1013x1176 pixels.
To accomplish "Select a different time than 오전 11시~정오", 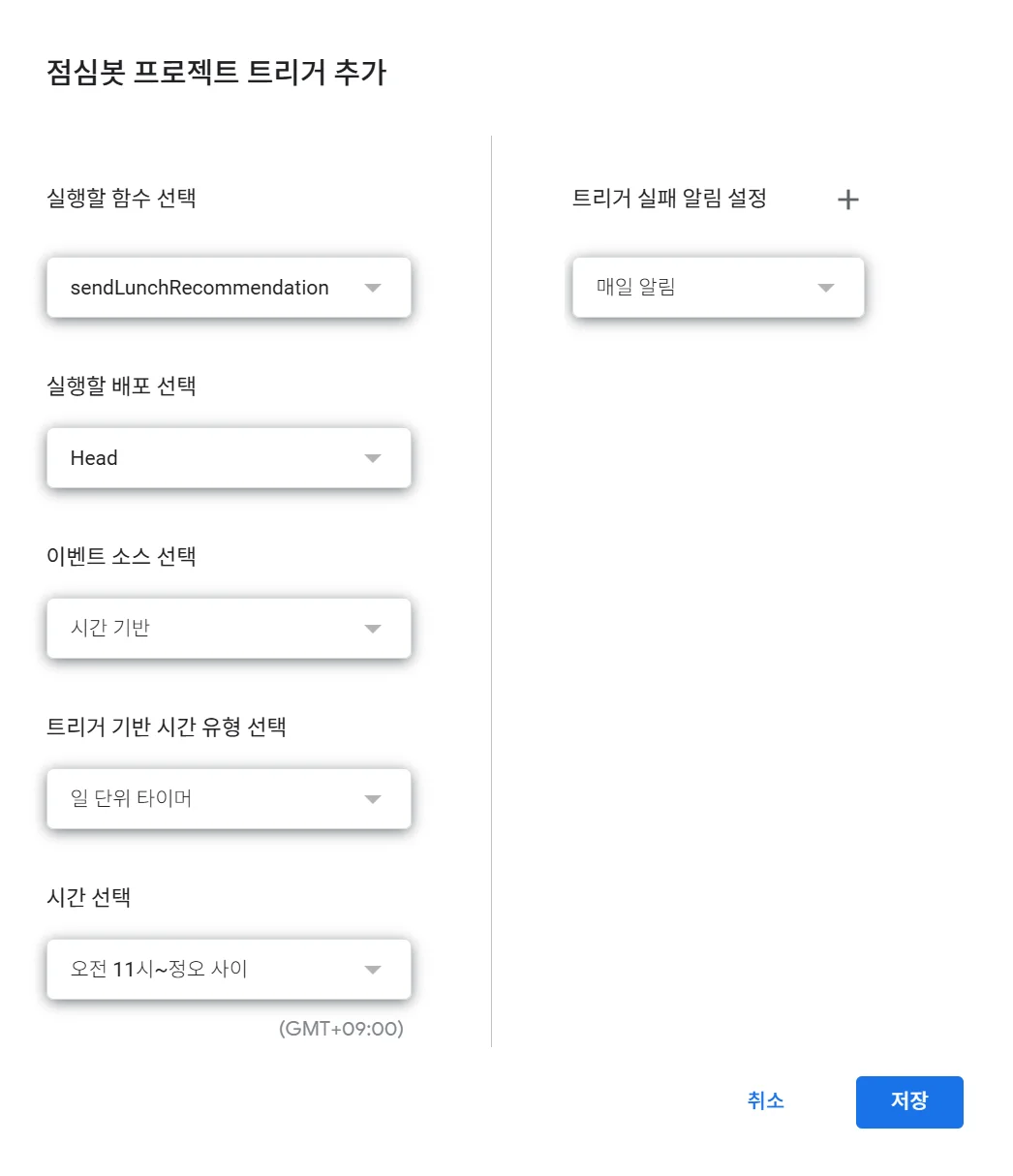I will 229,970.
